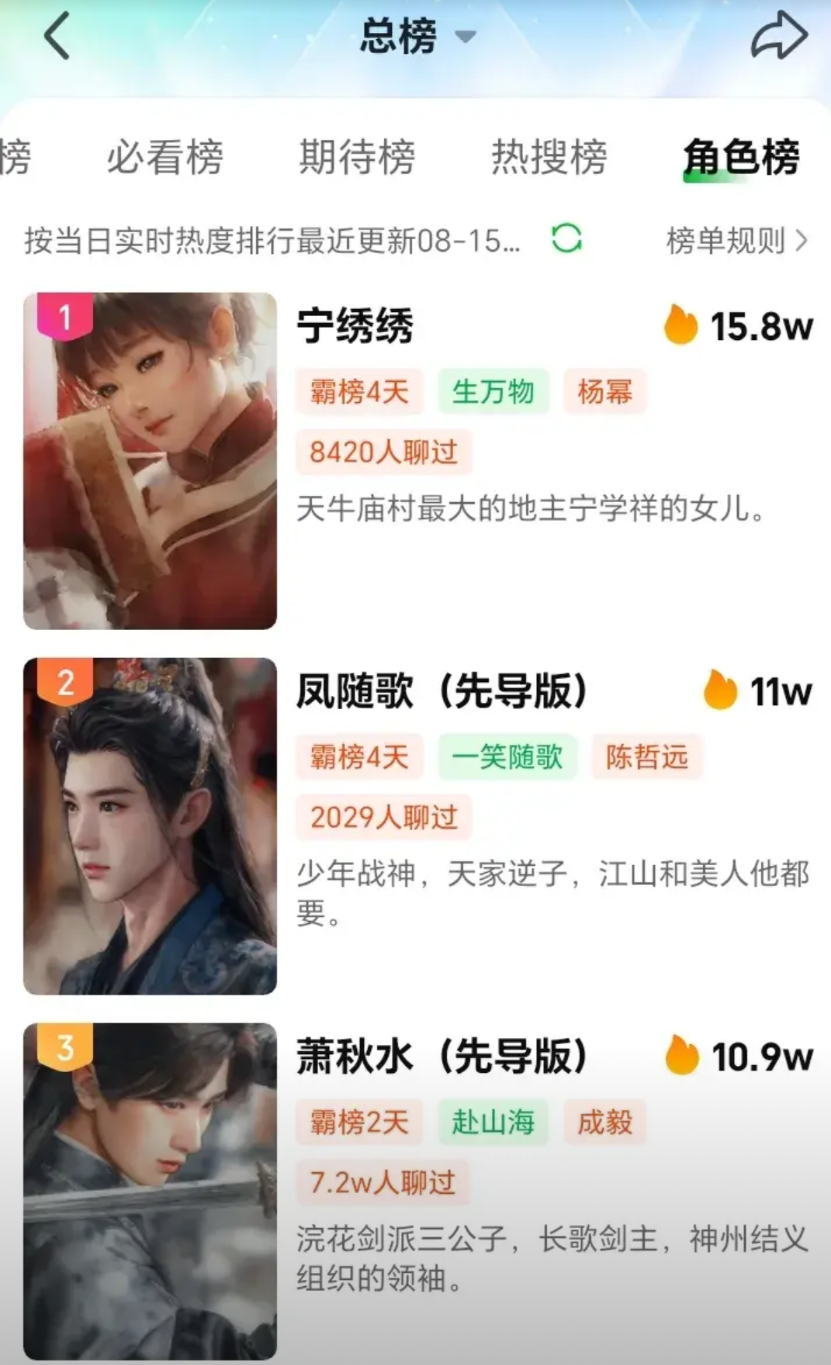Tap the 生万物 show tag

coord(494,391)
